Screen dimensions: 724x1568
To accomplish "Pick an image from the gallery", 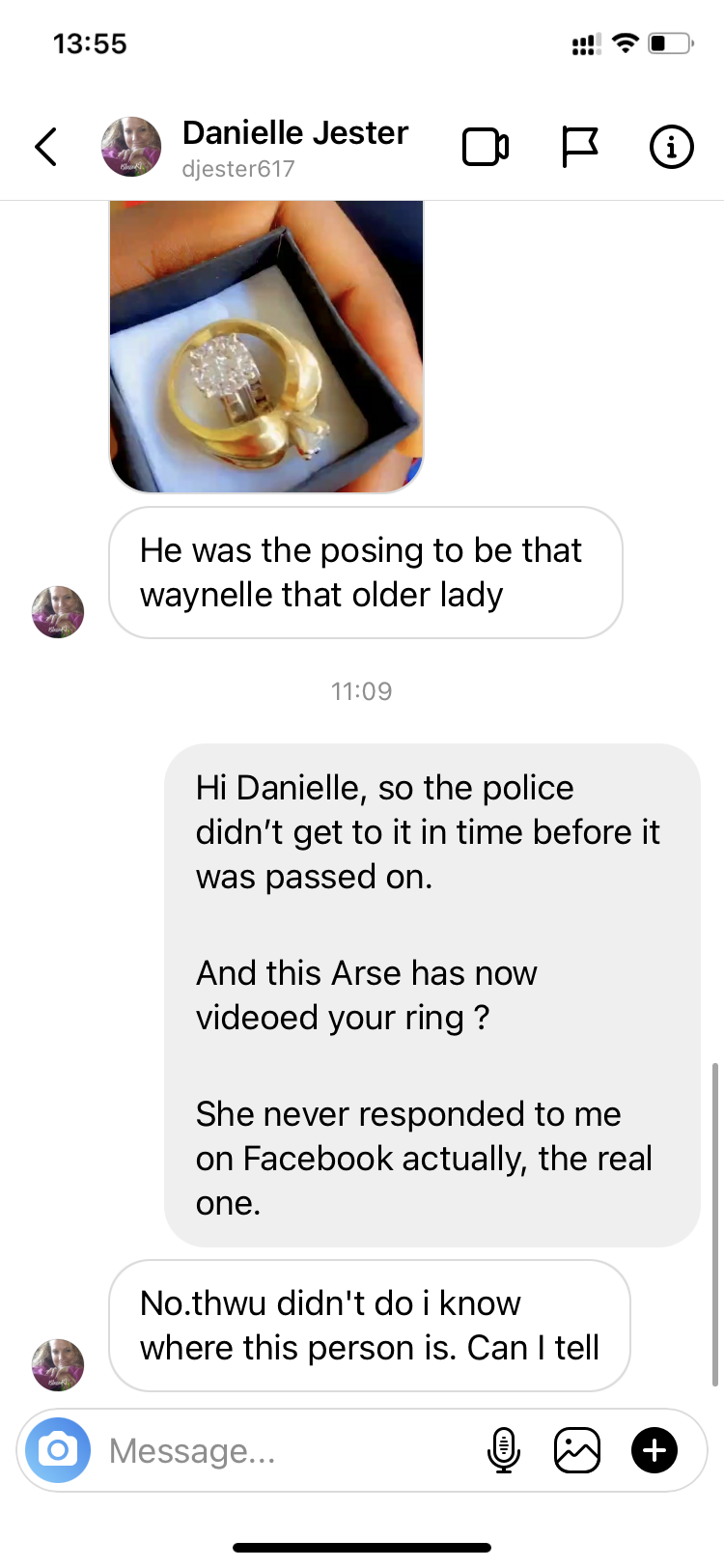I will (577, 1450).
